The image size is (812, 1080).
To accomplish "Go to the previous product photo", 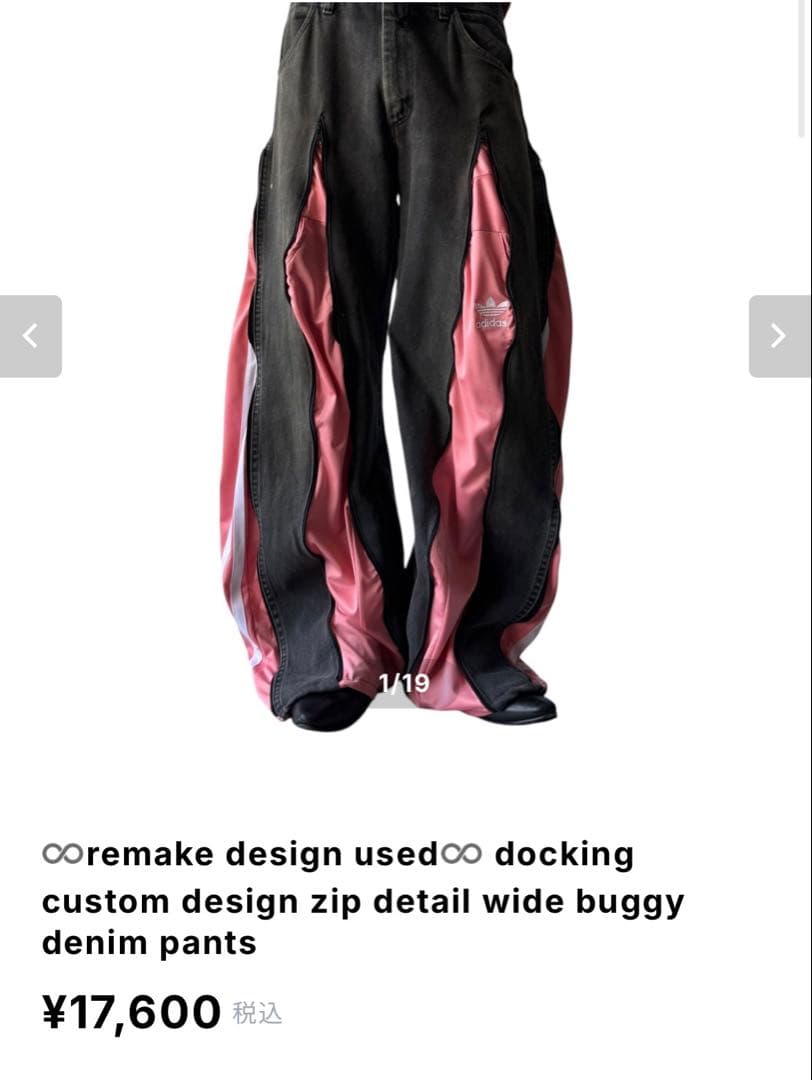I will tap(30, 336).
